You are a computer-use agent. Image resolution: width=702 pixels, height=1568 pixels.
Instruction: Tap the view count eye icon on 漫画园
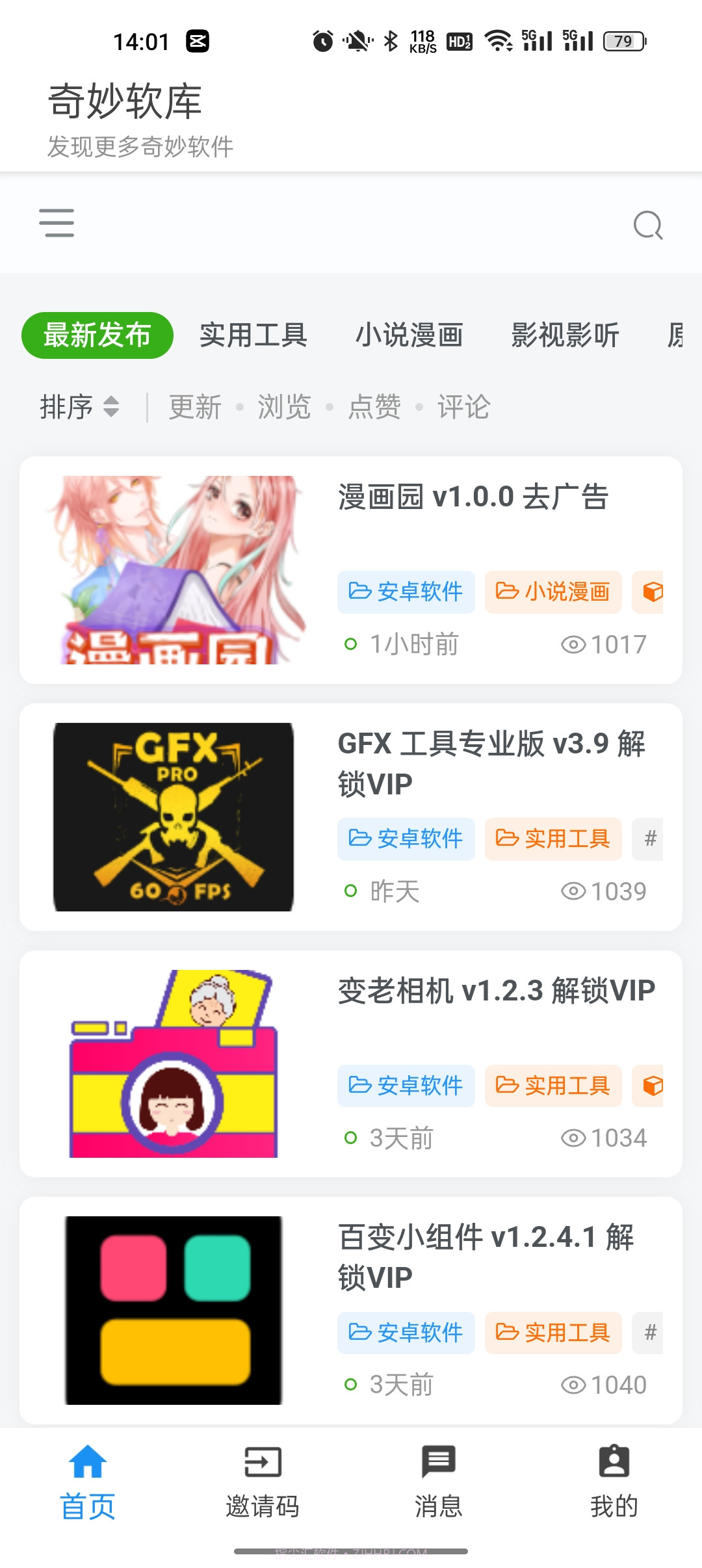coord(575,644)
